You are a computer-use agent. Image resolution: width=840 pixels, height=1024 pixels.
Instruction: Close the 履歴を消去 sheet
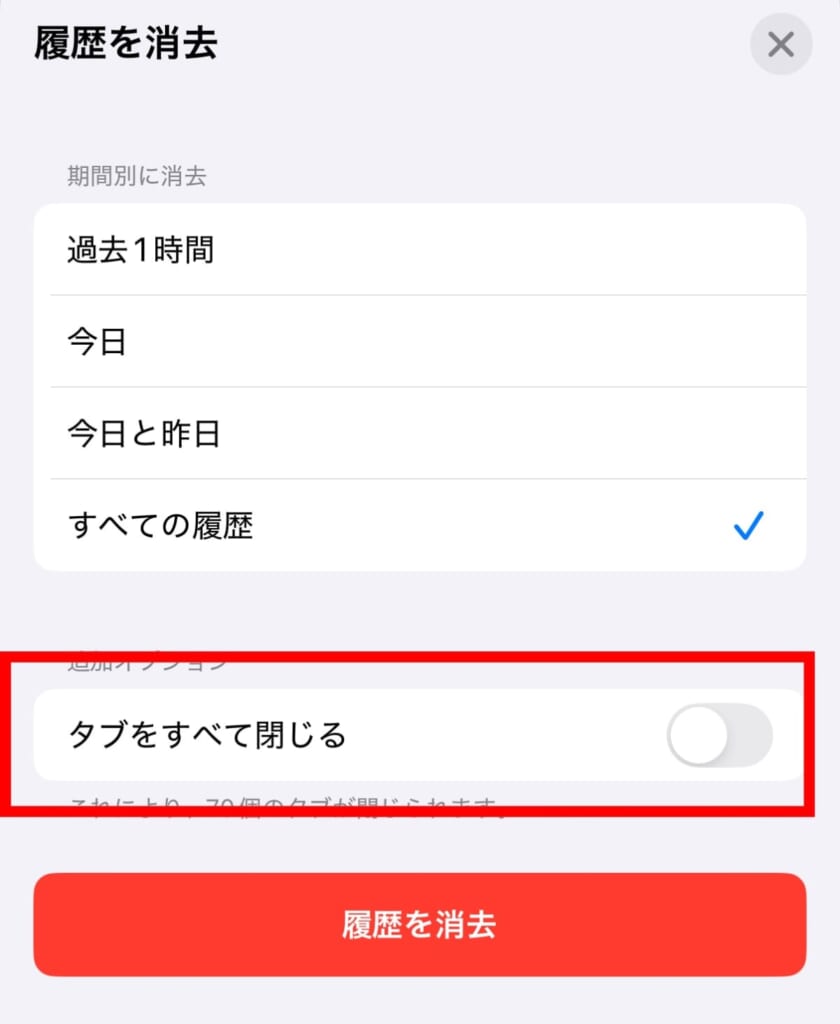[780, 45]
